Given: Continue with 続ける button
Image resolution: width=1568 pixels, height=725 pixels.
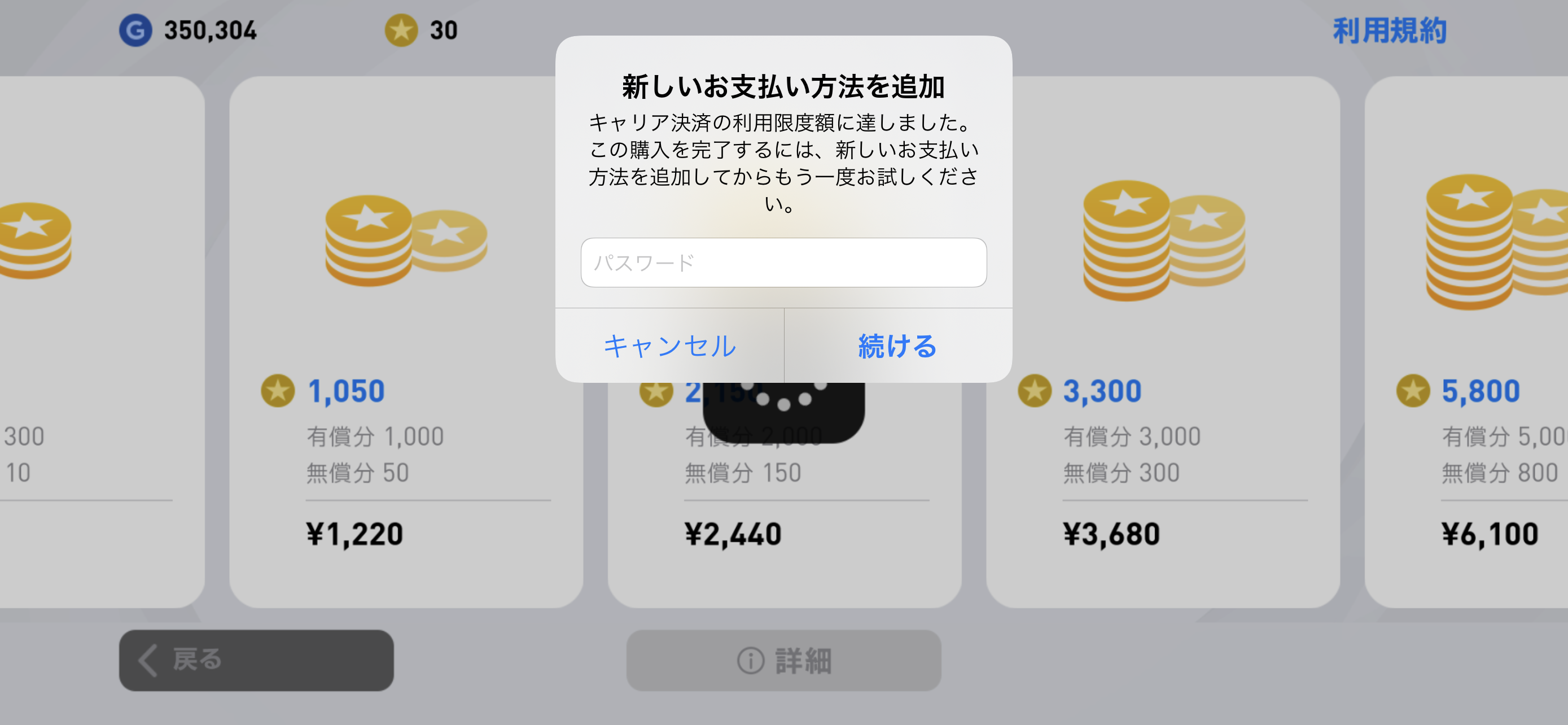Looking at the screenshot, I should click(x=898, y=346).
